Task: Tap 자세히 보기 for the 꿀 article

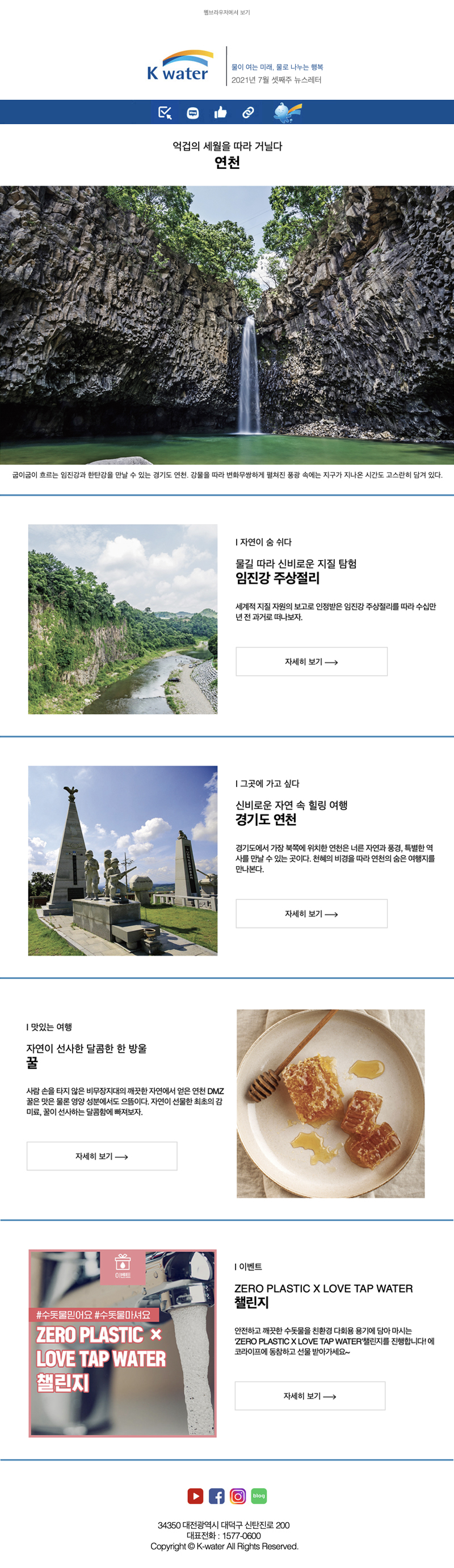Action: tap(102, 1156)
